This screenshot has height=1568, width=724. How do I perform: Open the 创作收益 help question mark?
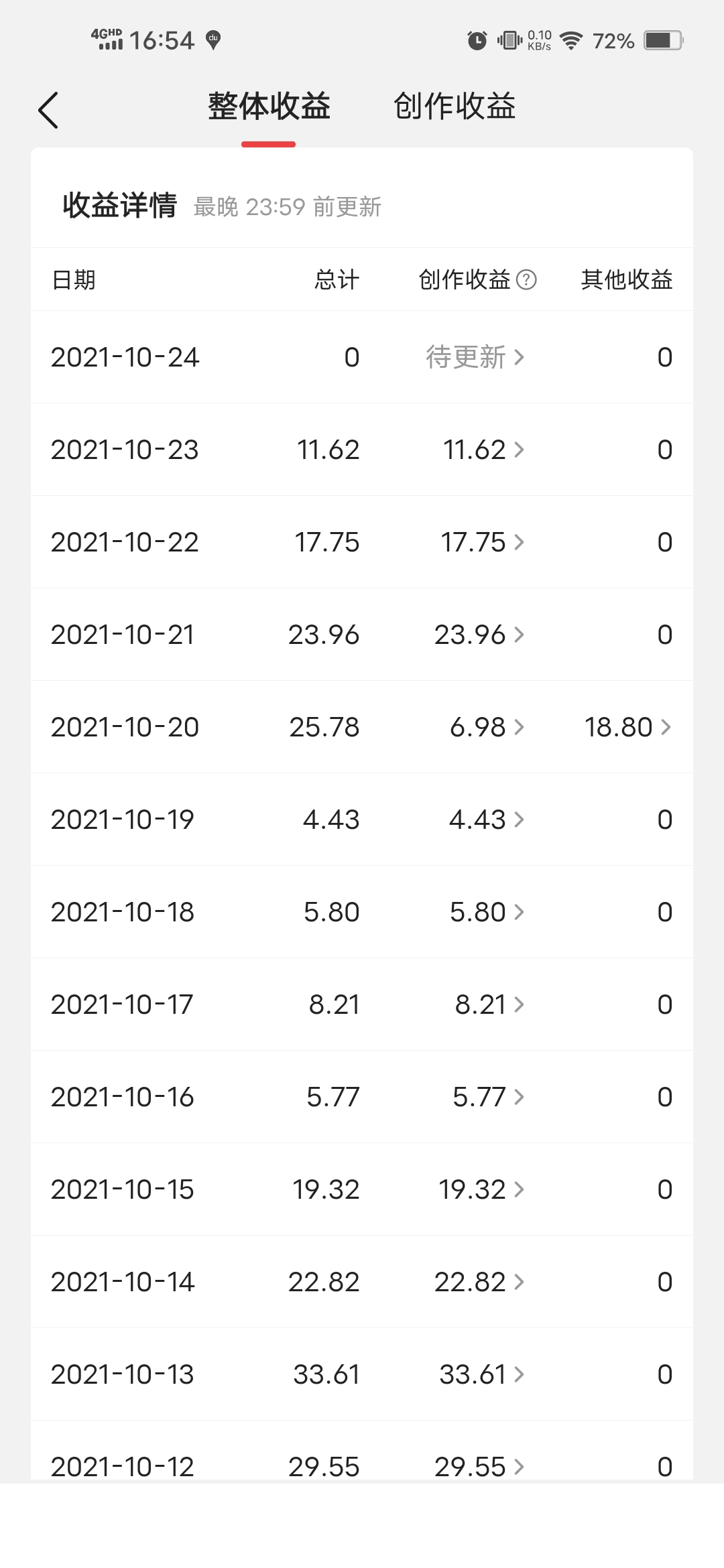click(526, 279)
